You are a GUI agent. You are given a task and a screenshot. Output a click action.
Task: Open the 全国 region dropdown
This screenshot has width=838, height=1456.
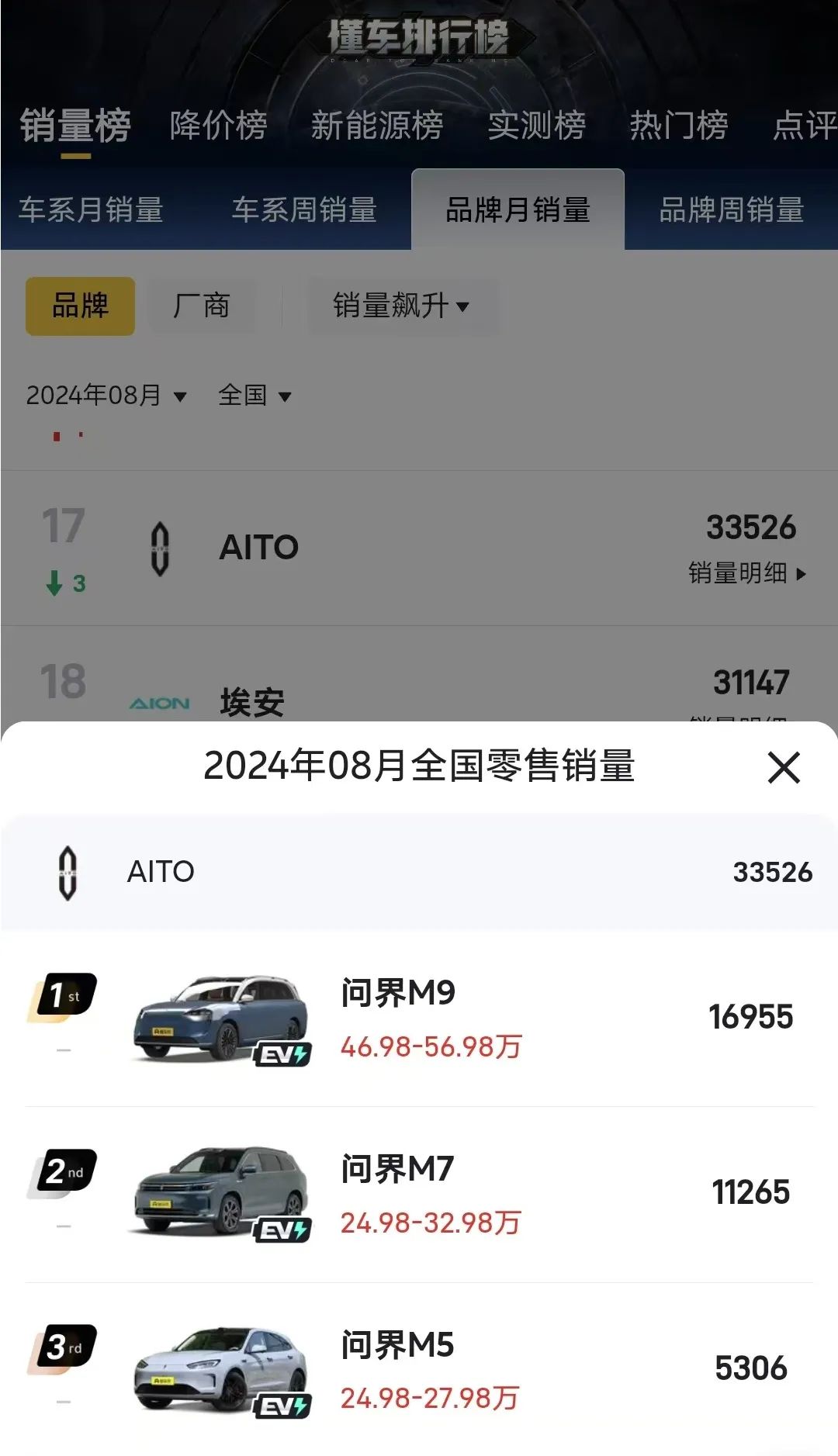coord(255,396)
